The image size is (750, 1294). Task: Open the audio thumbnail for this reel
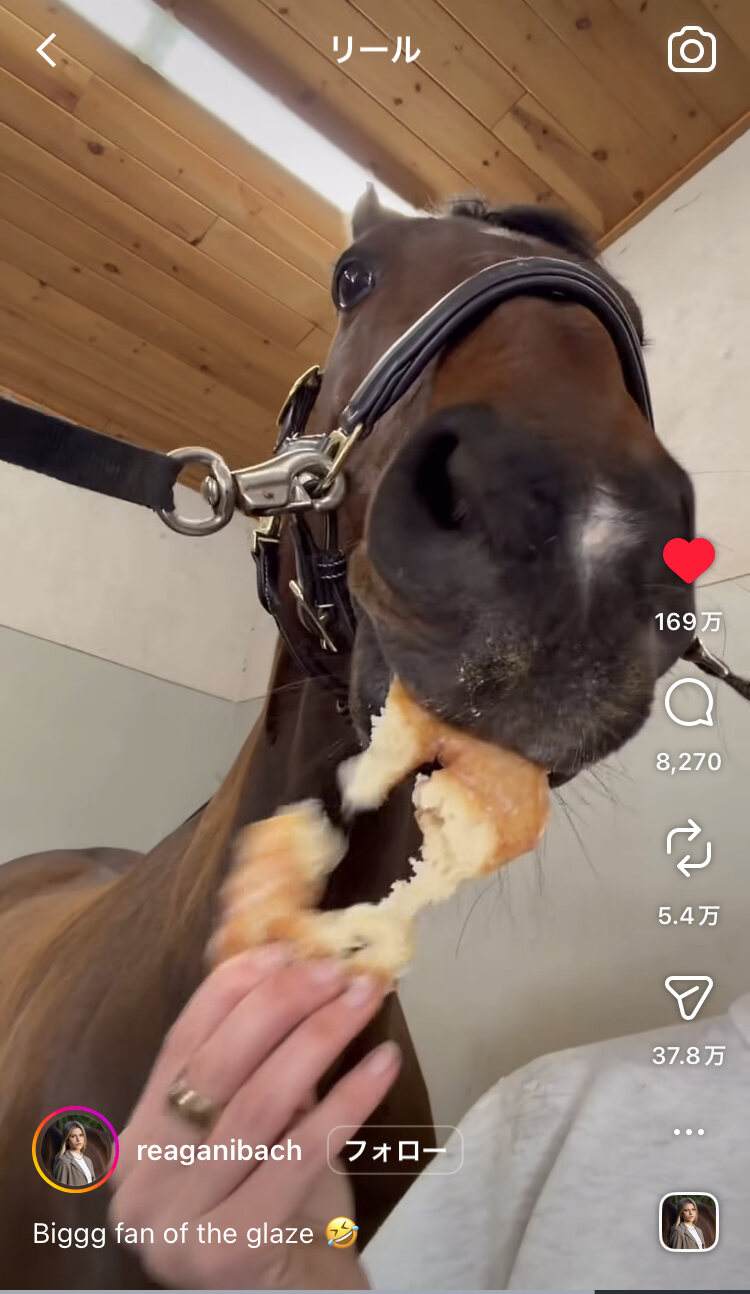[x=689, y=1222]
